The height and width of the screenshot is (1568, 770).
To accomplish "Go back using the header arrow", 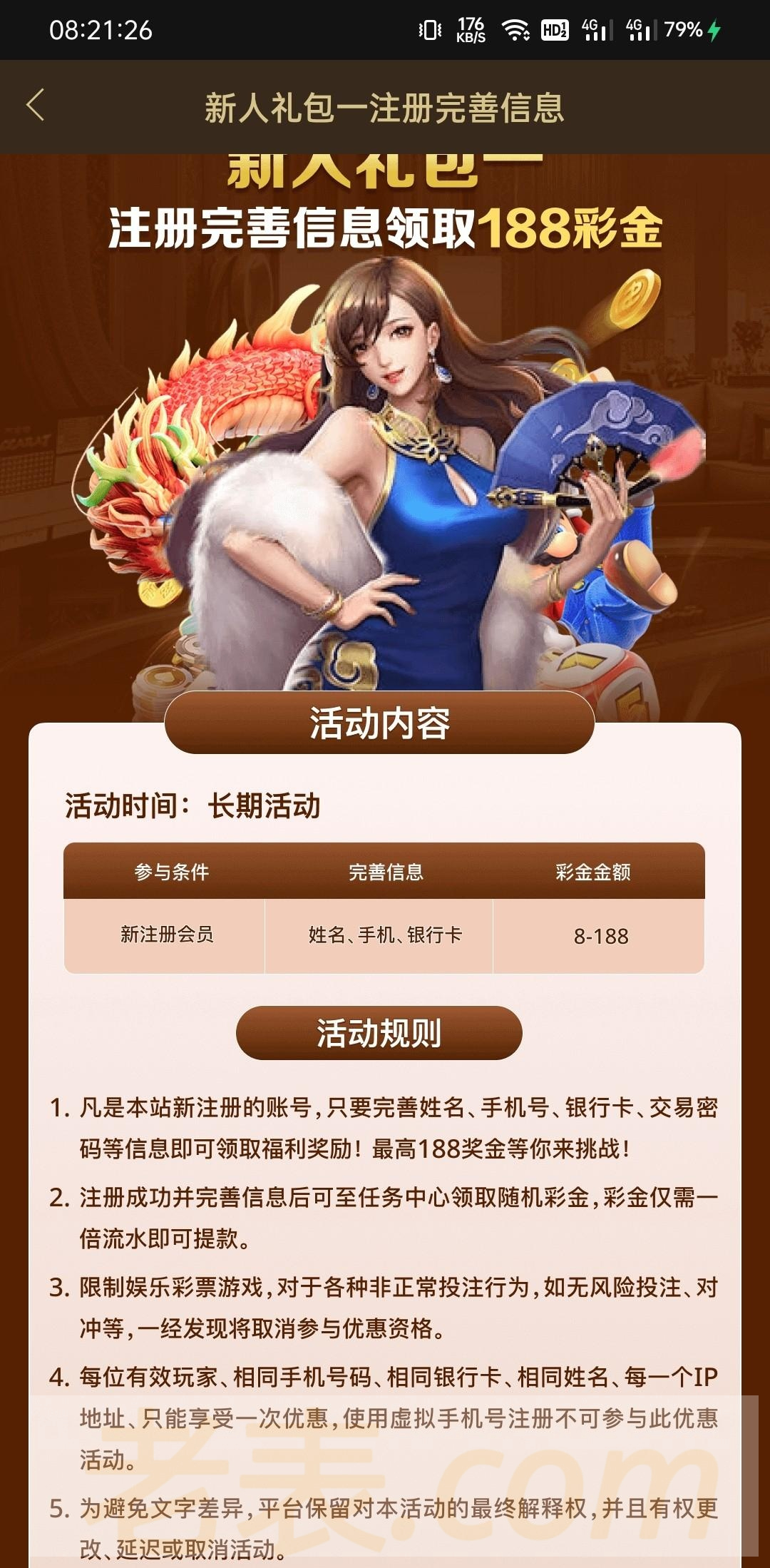I will tap(36, 106).
